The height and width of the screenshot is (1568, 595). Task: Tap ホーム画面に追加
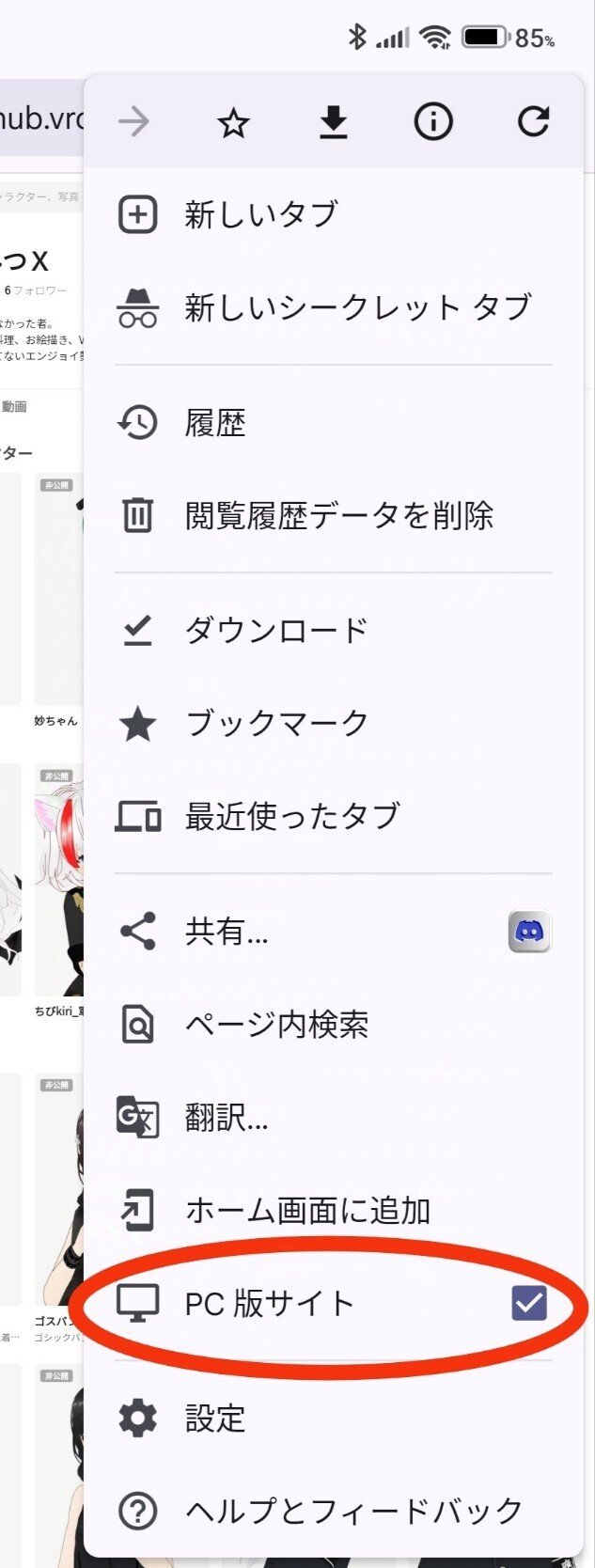(307, 1211)
